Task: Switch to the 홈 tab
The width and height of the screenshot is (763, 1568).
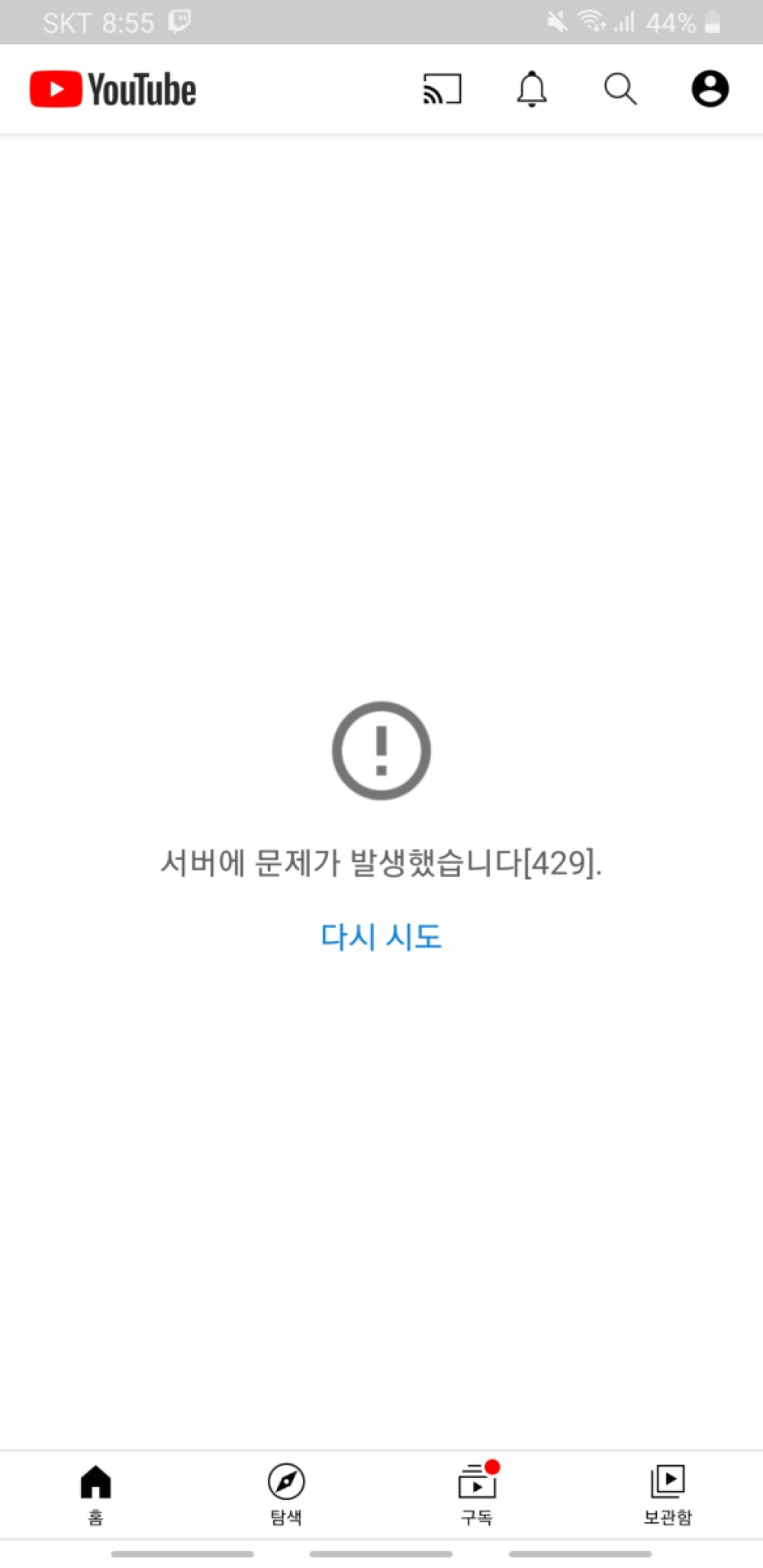Action: 95,1495
